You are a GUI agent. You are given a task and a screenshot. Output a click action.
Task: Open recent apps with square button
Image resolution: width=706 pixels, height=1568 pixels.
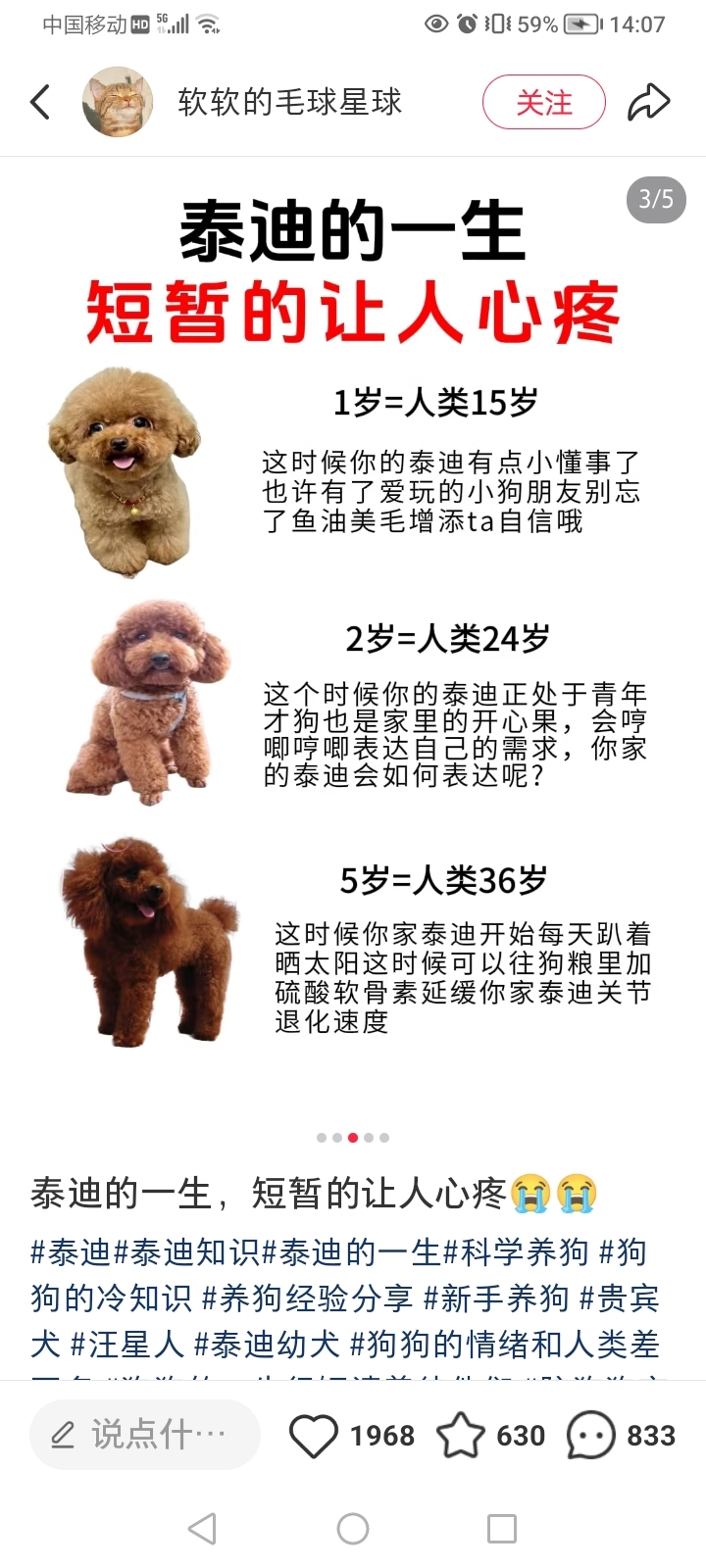[x=502, y=1528]
